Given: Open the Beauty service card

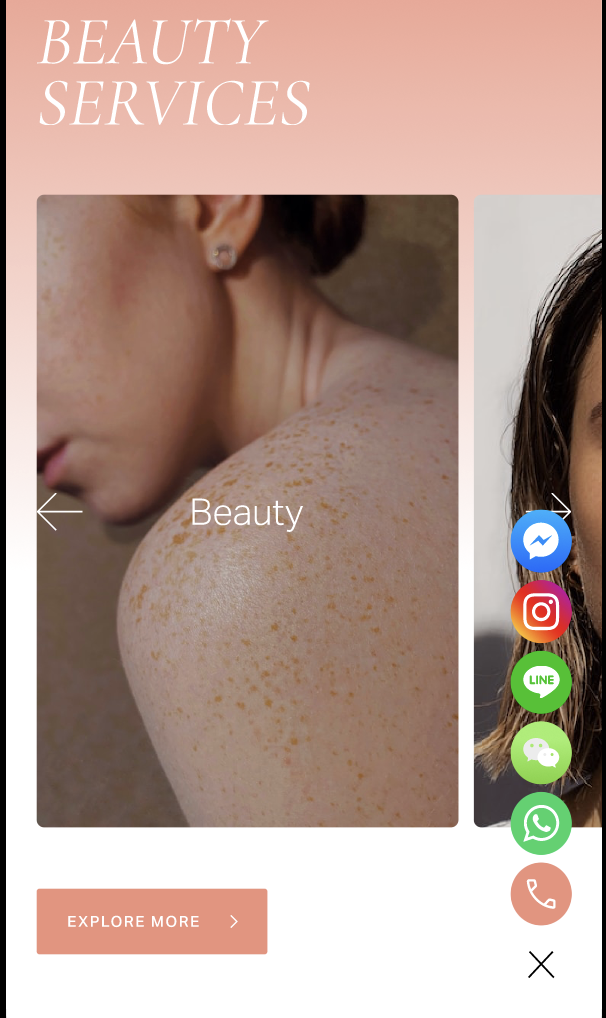Looking at the screenshot, I should coord(247,511).
